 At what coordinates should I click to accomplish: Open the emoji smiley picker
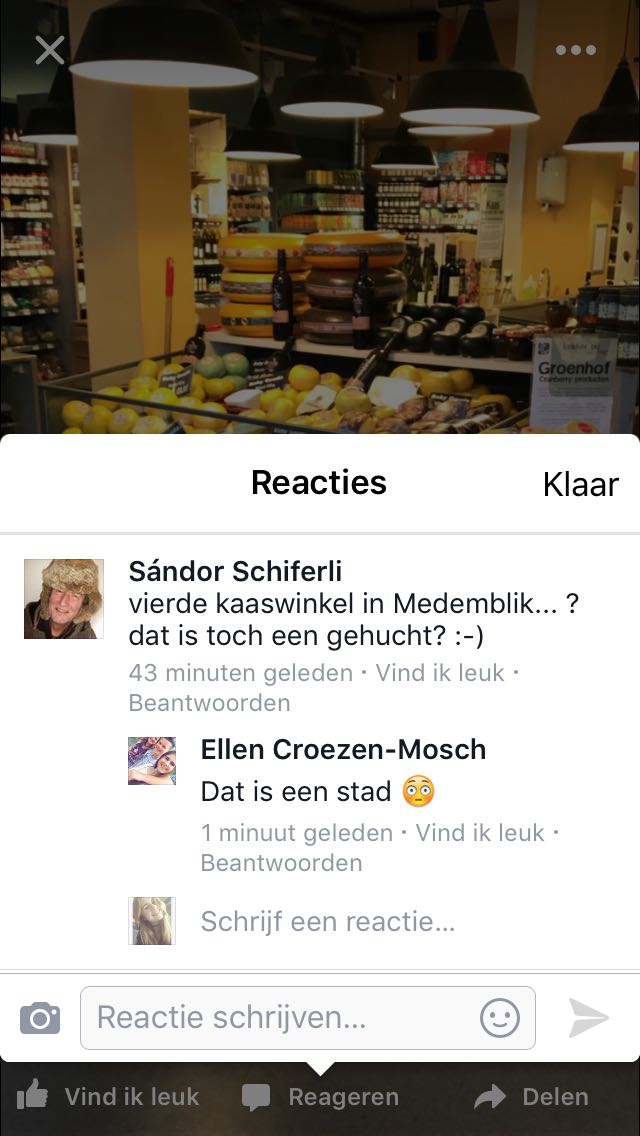(500, 1019)
